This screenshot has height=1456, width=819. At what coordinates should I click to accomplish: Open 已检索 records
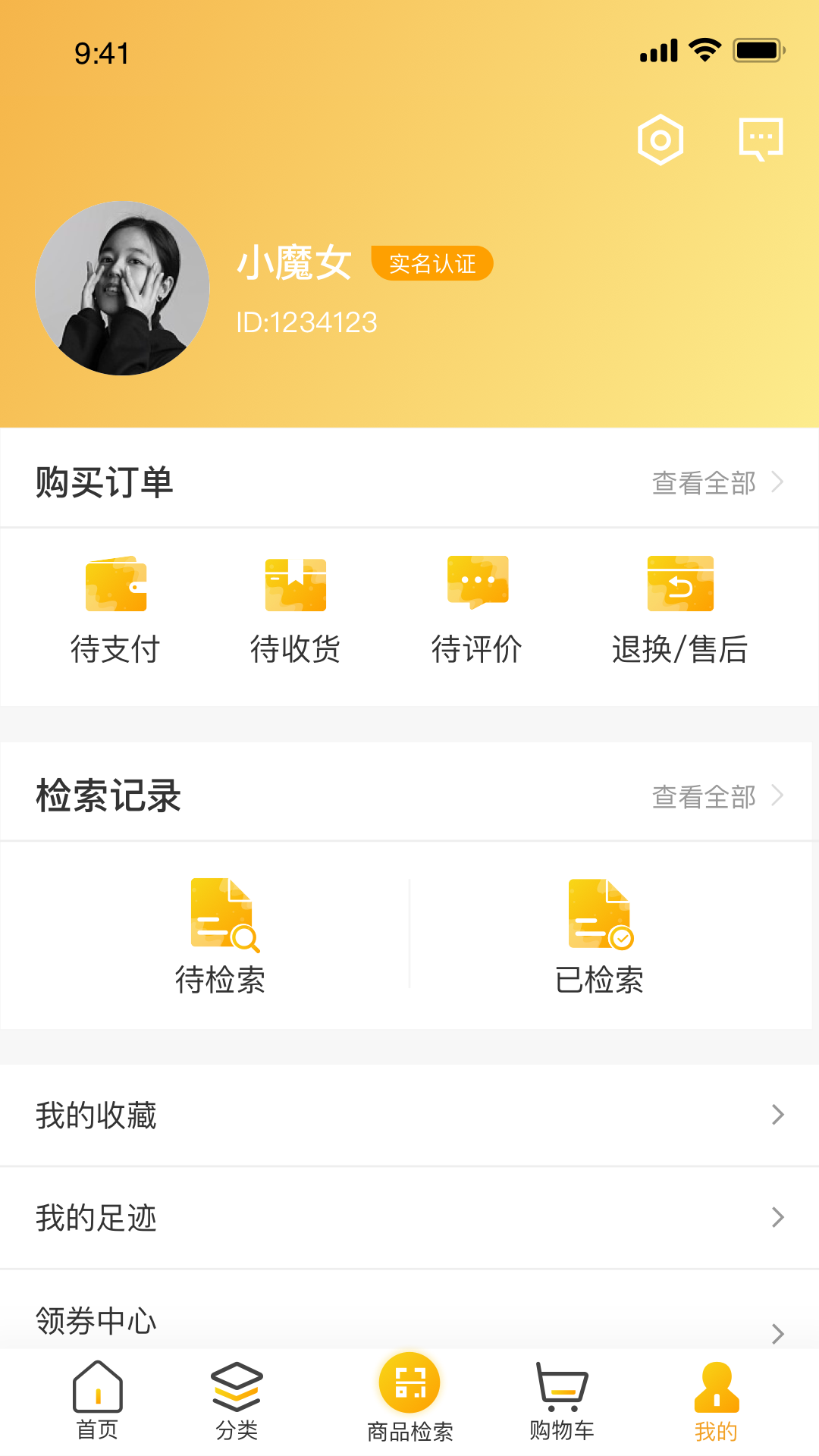coord(600,937)
